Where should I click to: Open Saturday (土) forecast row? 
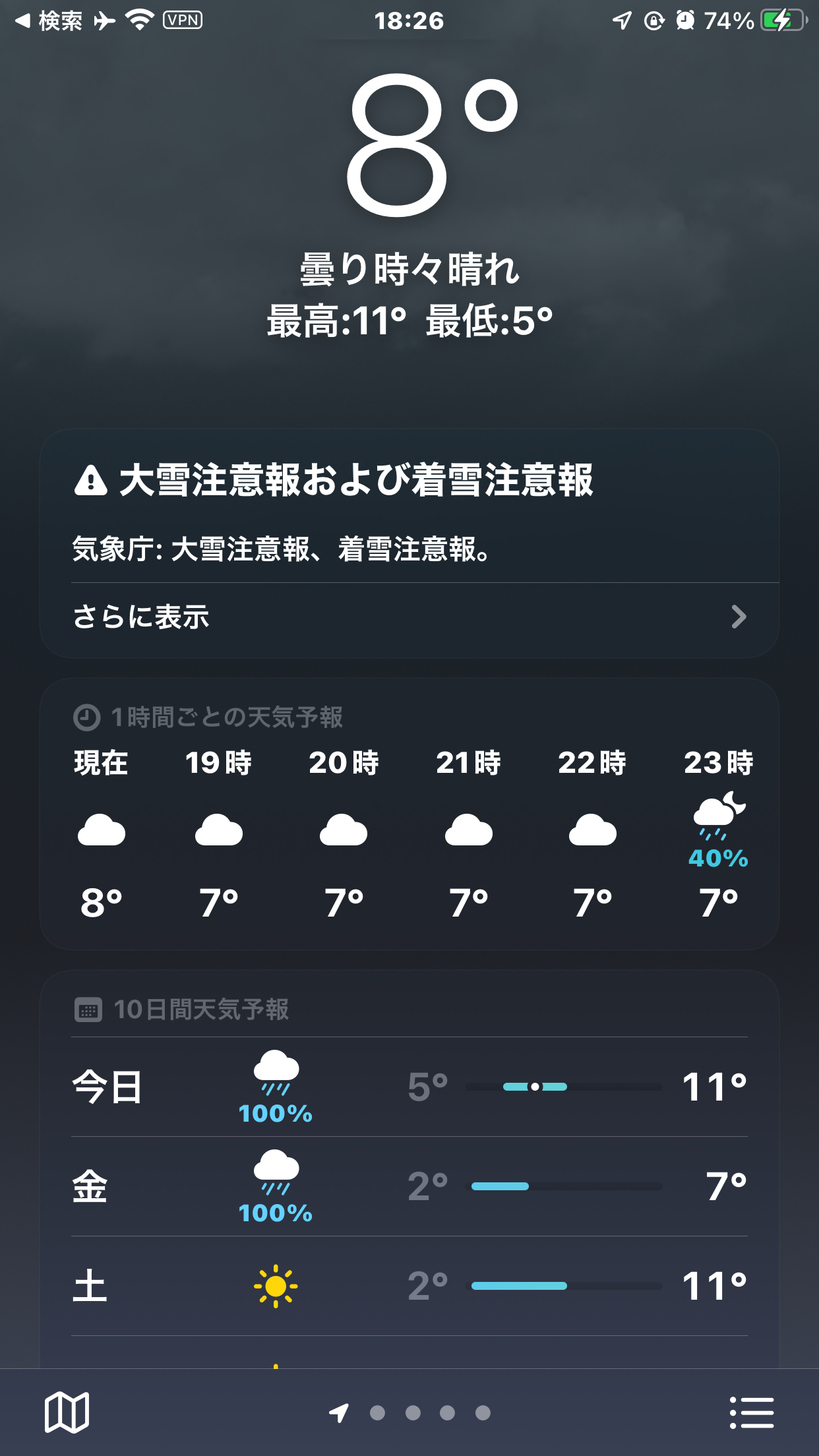click(409, 1286)
